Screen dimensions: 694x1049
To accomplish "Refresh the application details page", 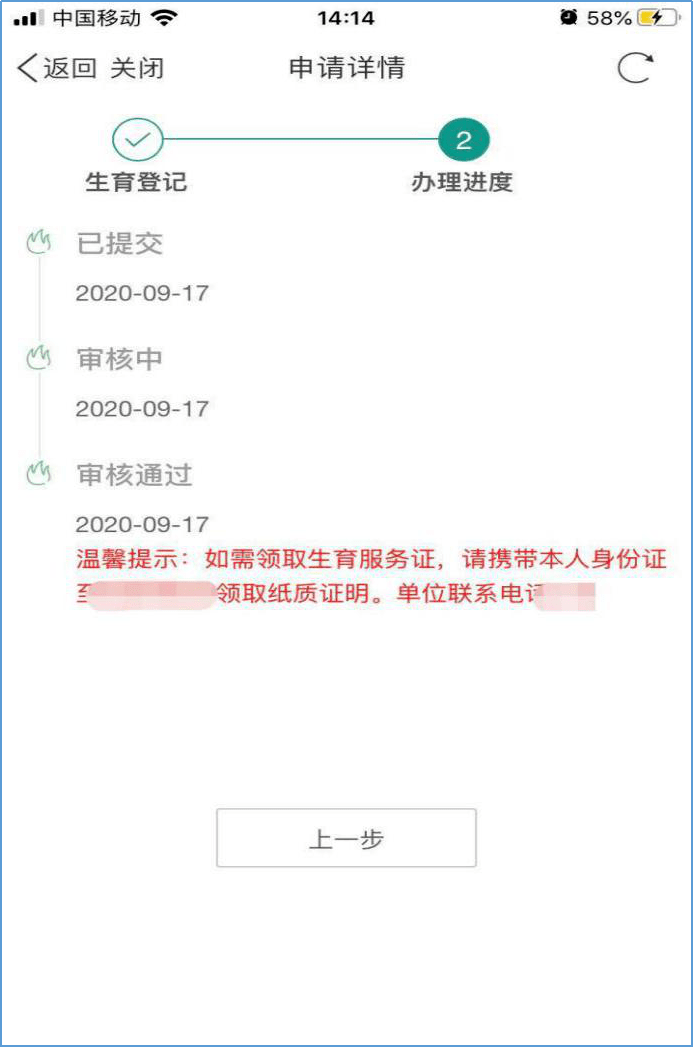I will tap(635, 68).
